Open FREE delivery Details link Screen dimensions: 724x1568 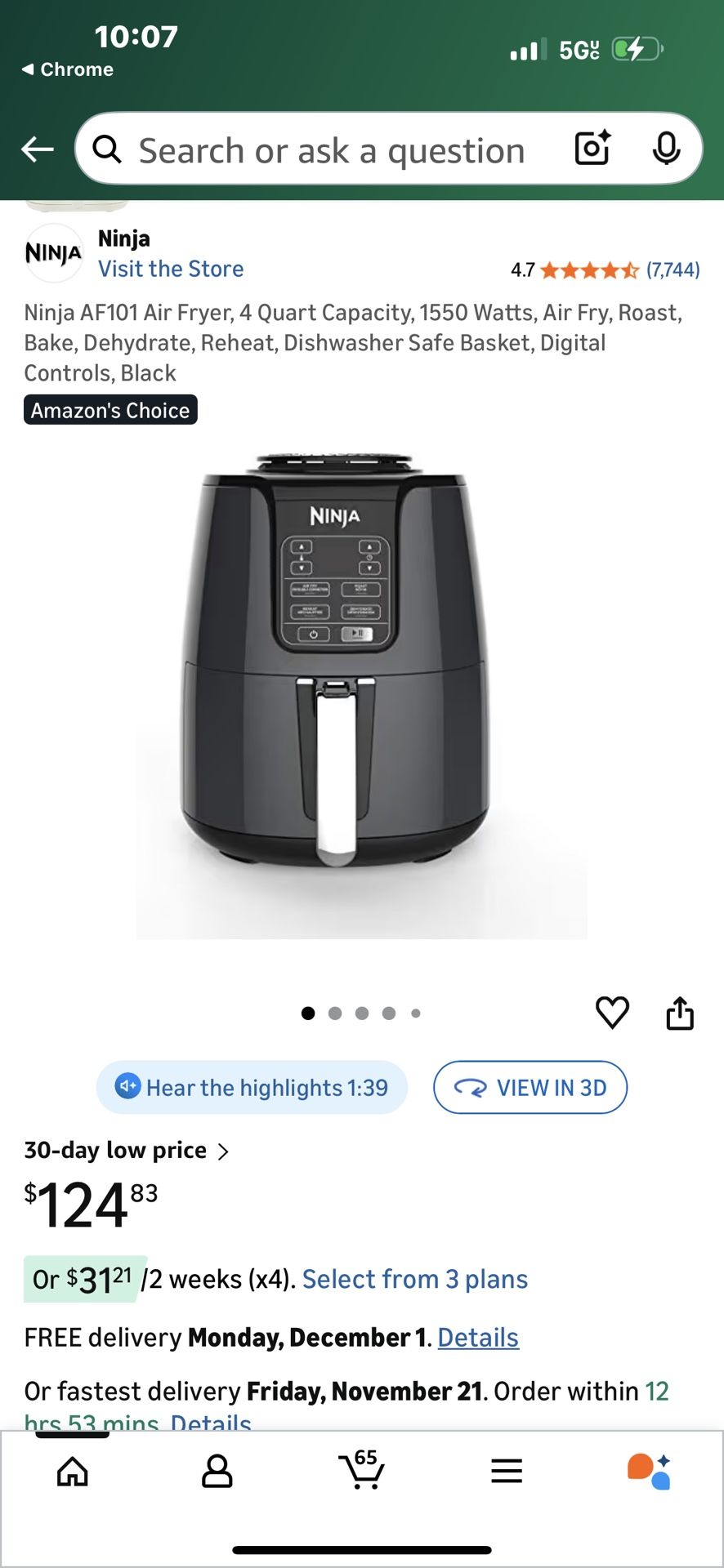click(477, 1337)
